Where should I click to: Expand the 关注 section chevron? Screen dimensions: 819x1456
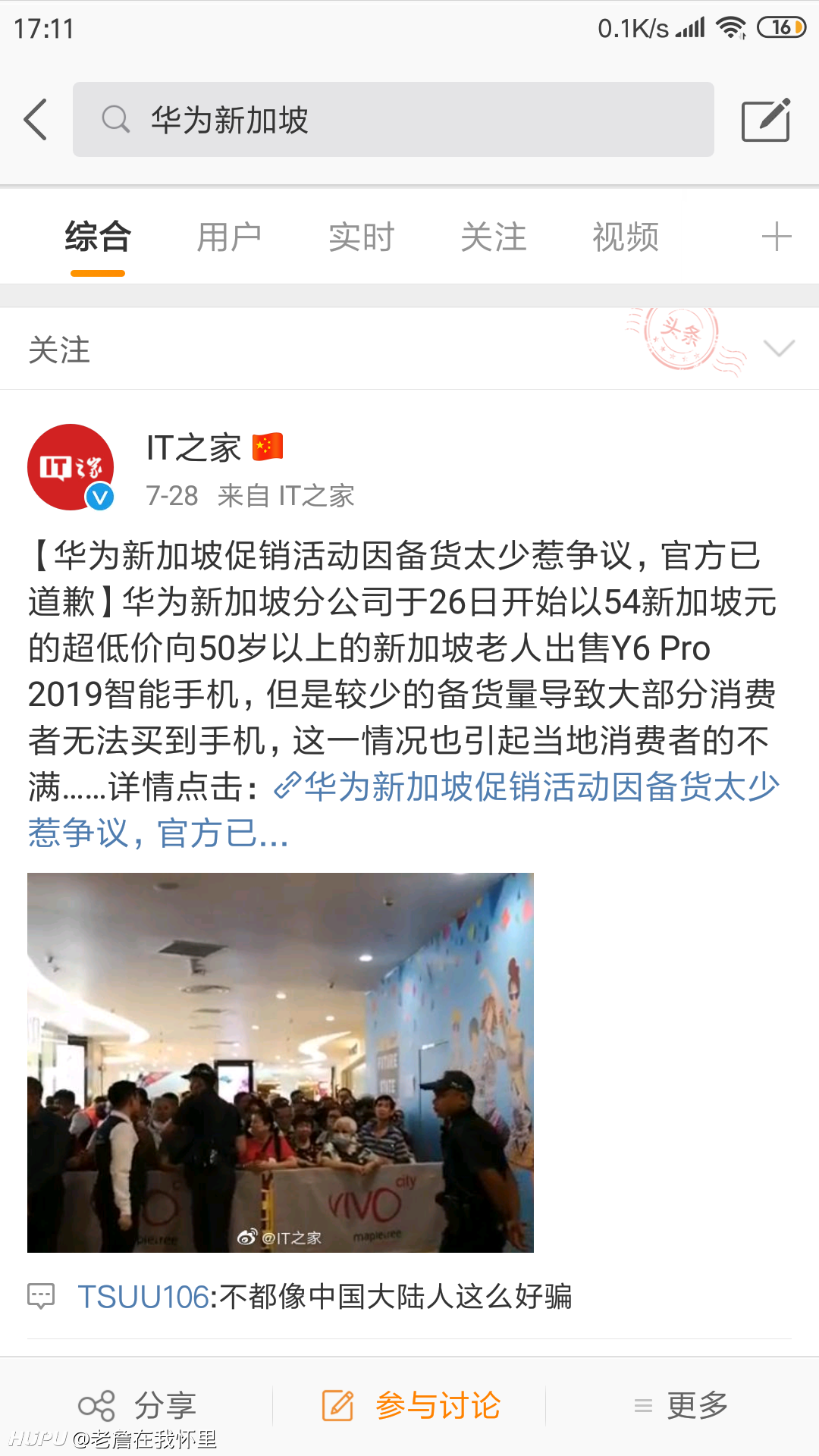779,349
